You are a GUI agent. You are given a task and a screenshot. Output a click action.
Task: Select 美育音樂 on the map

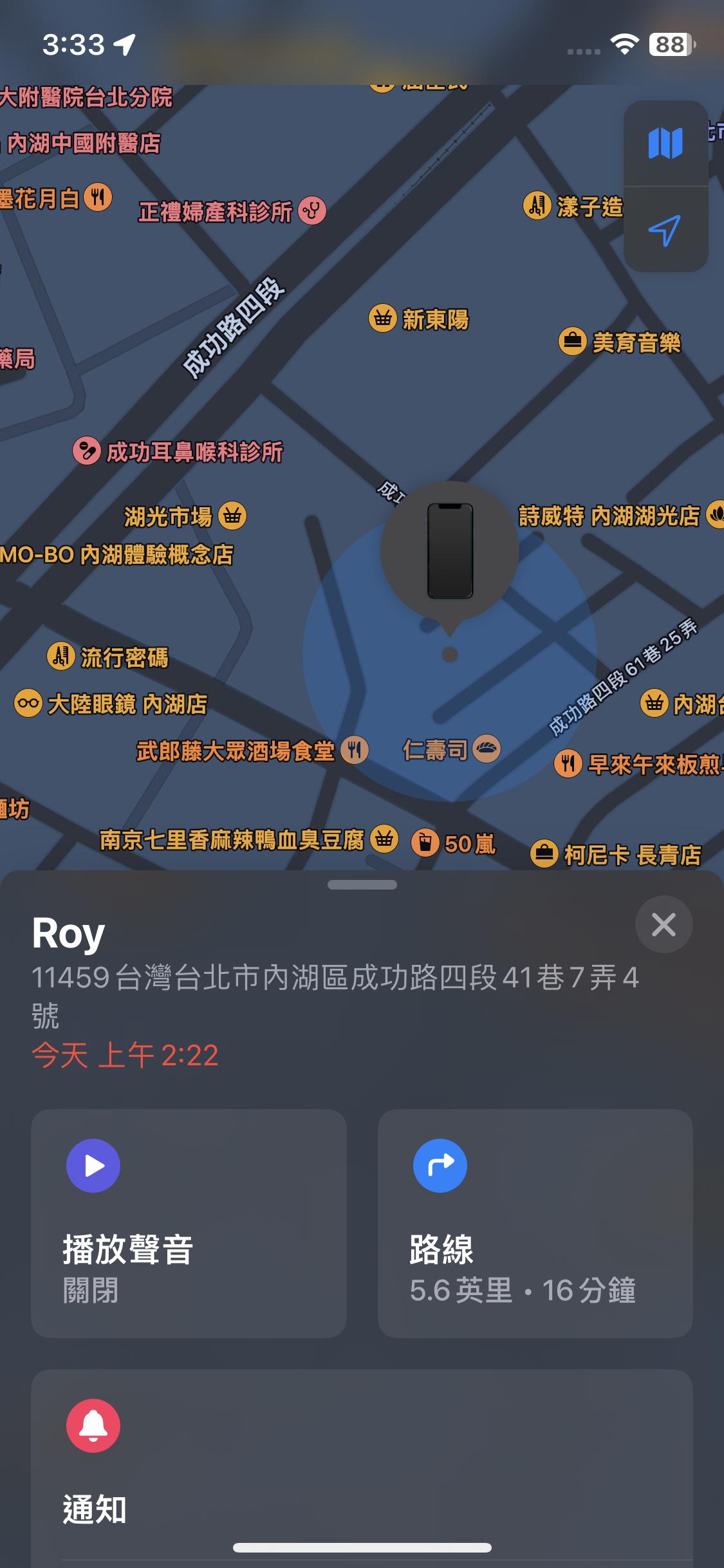[572, 342]
